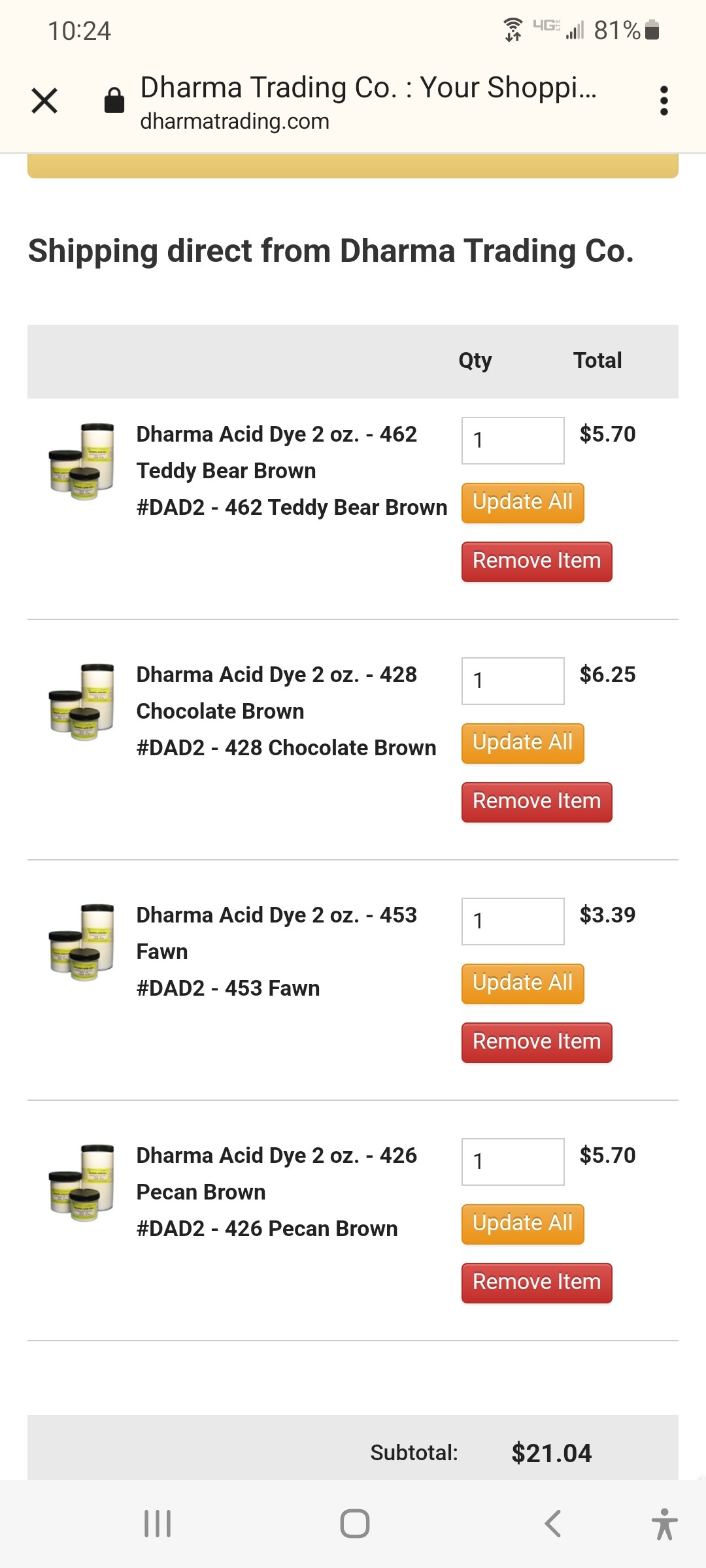The width and height of the screenshot is (706, 1568).
Task: Open recent apps from navigation bar
Action: tap(158, 1524)
